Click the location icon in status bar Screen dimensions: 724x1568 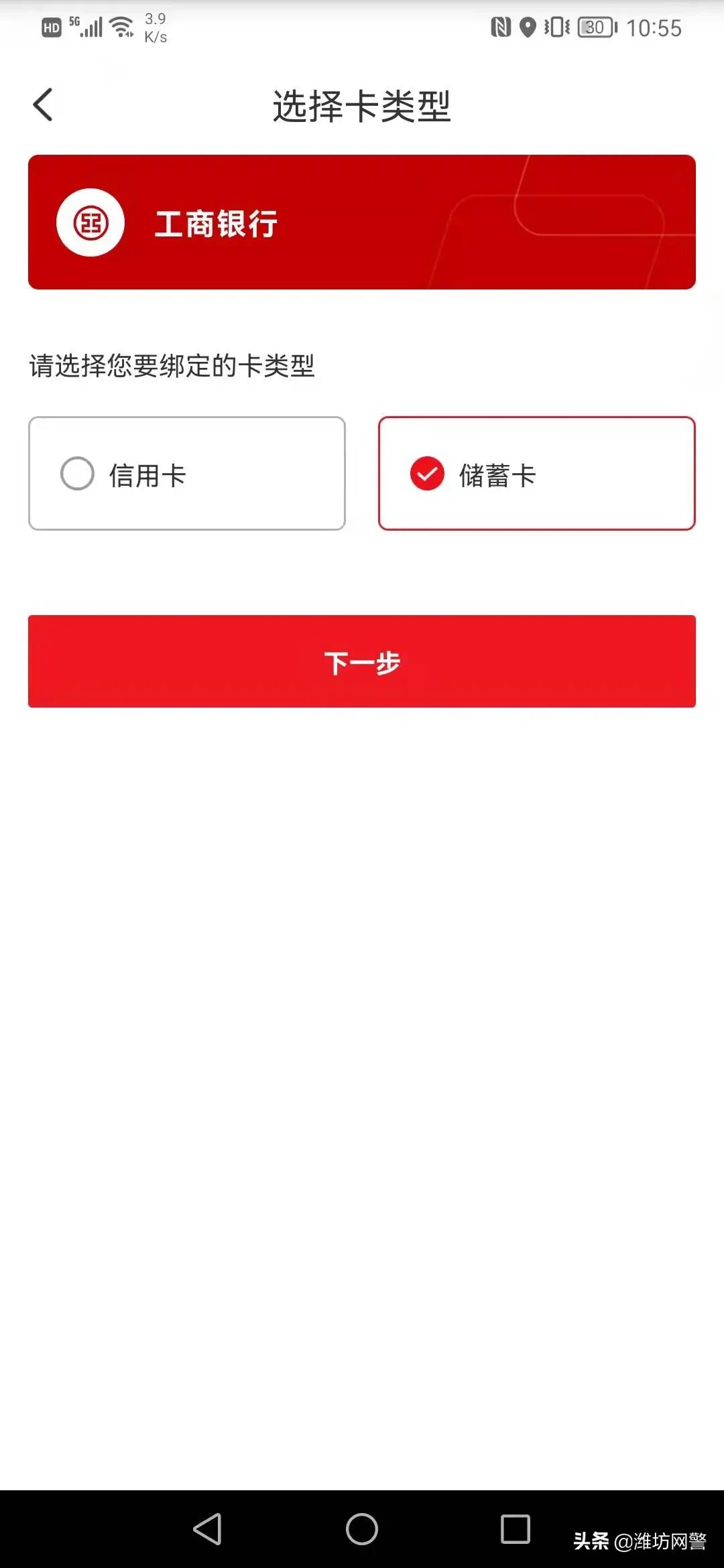click(x=529, y=27)
